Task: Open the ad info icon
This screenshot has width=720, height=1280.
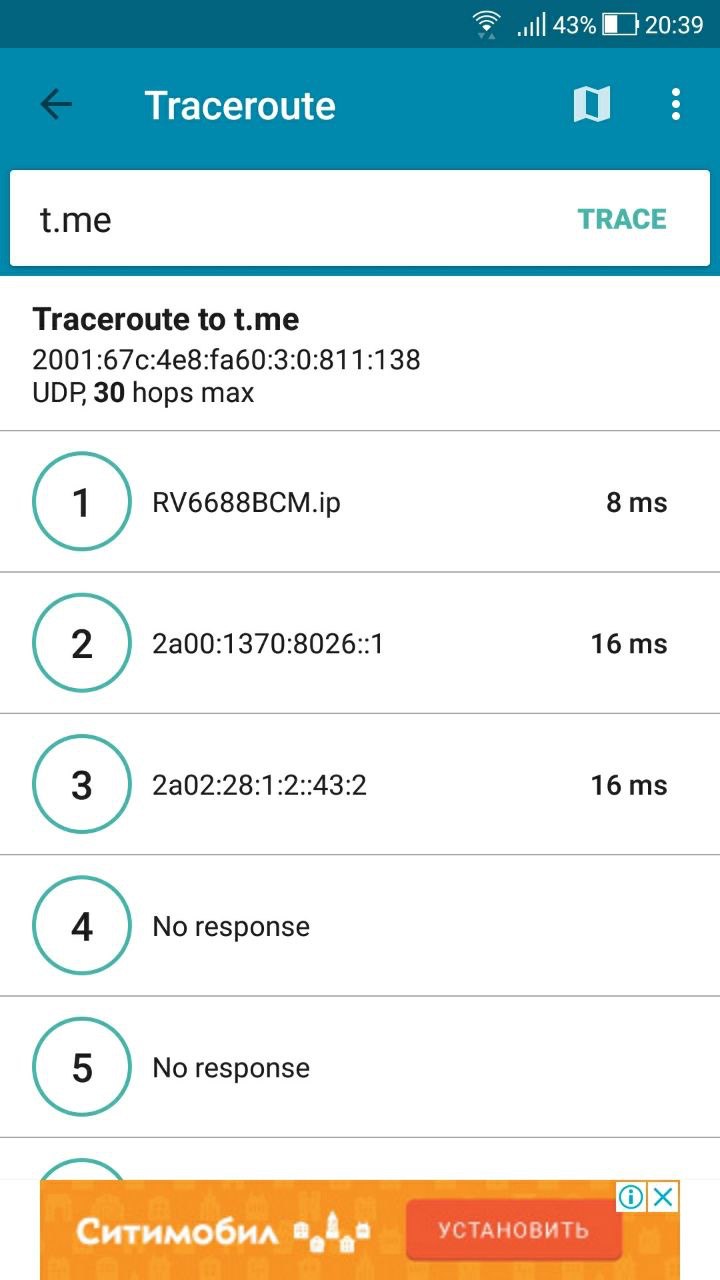Action: (x=630, y=1197)
